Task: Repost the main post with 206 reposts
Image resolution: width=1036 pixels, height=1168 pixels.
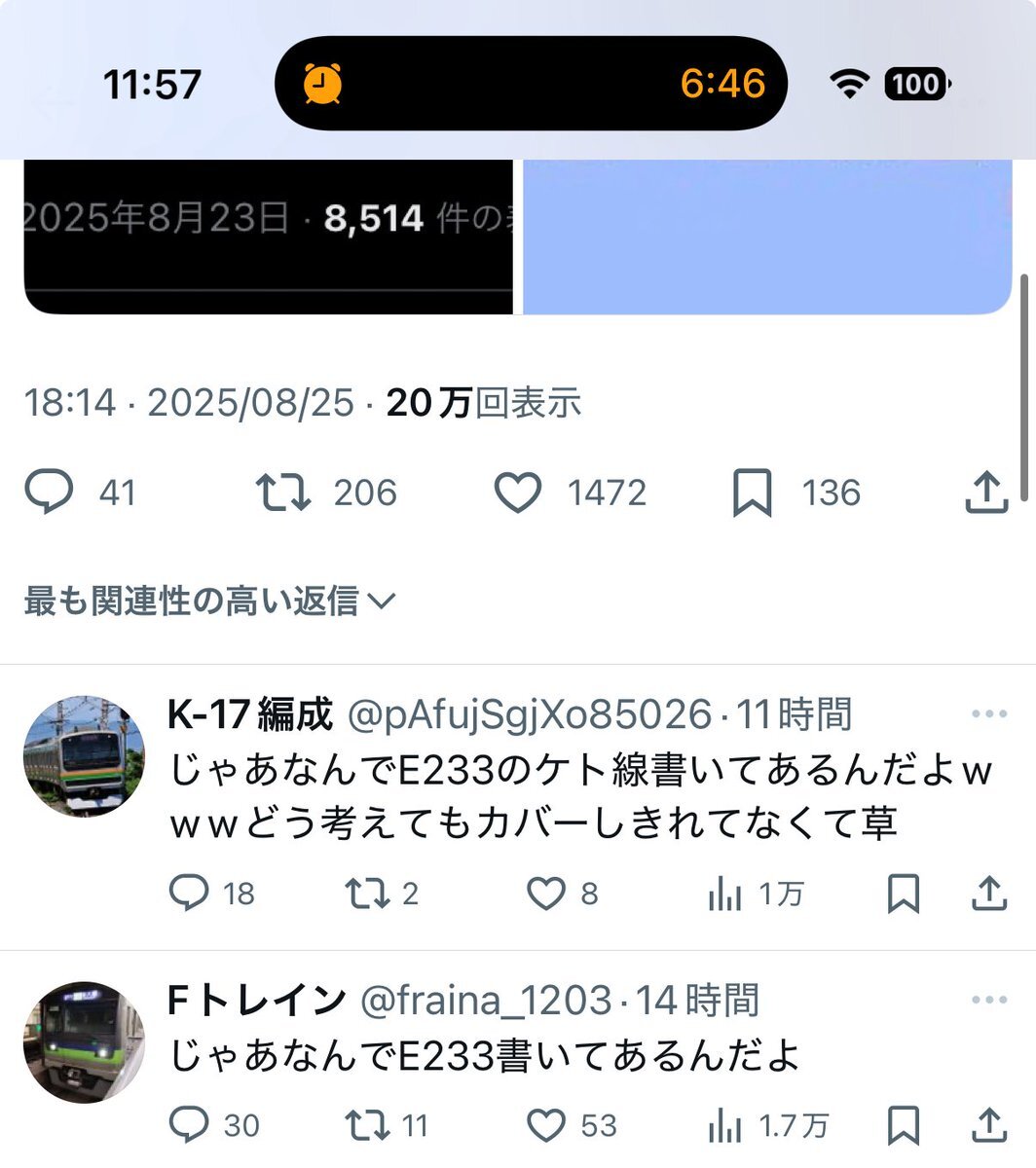Action: point(283,493)
